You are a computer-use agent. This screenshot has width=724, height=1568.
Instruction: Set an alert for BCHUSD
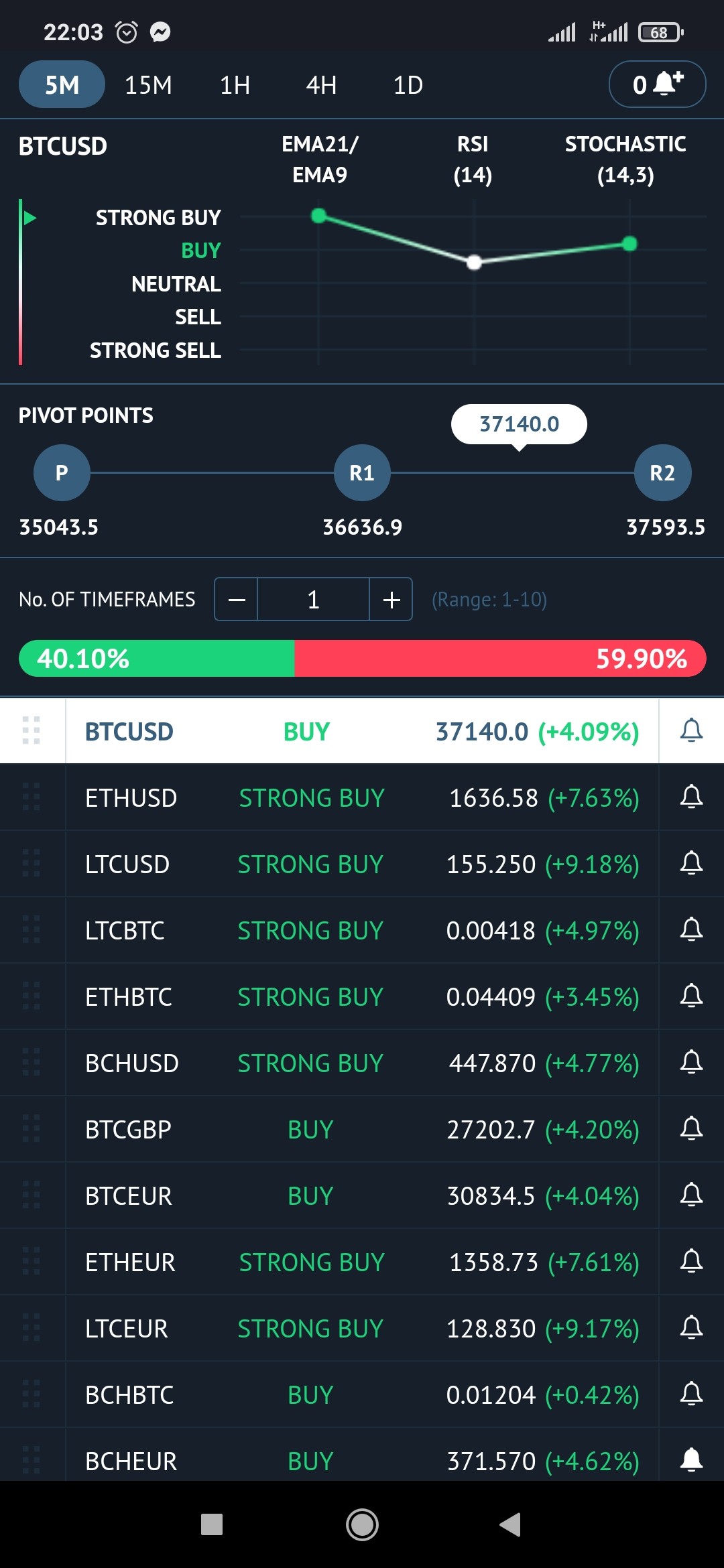pos(691,1063)
